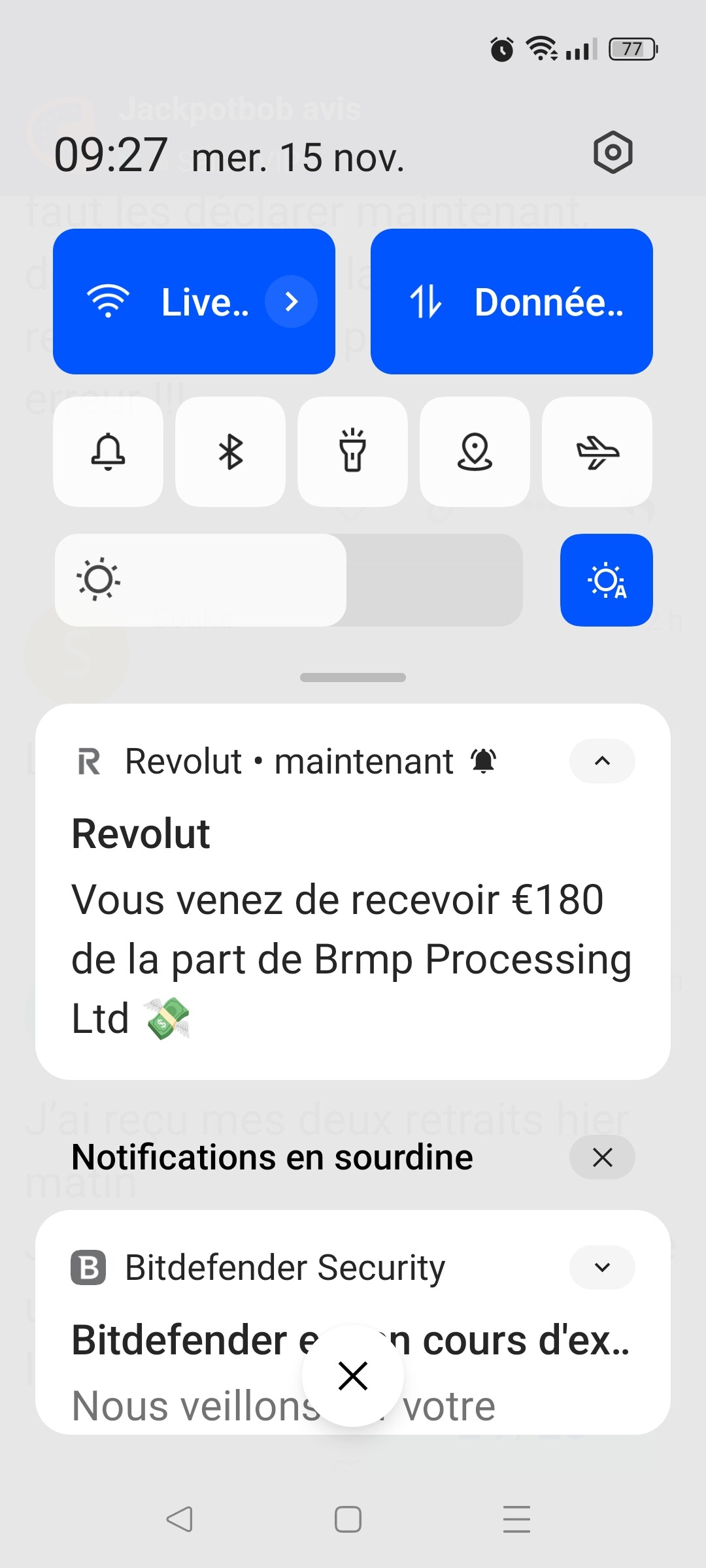
Task: Toggle location services
Action: point(475,451)
